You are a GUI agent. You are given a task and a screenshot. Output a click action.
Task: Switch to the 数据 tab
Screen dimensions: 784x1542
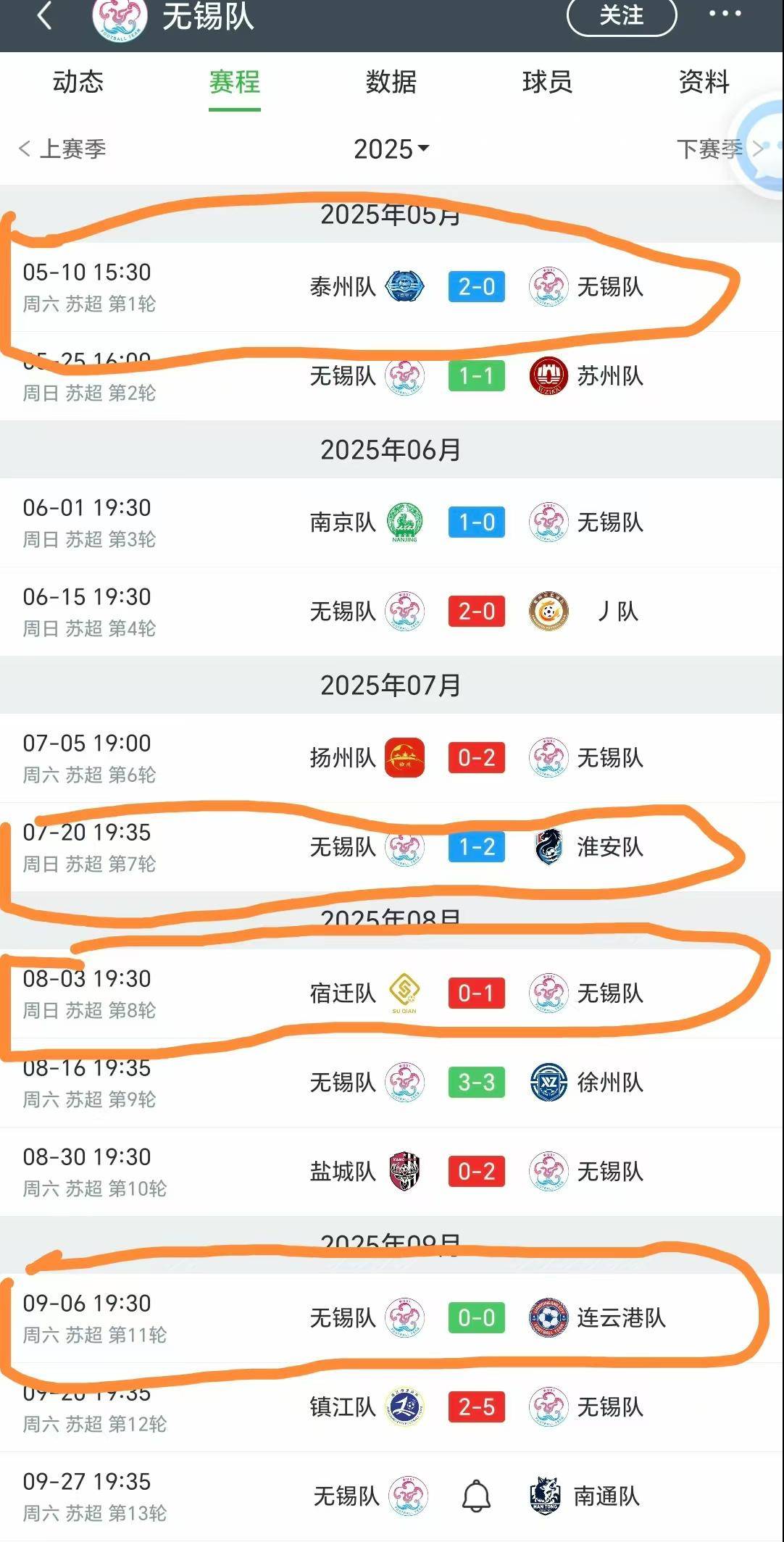coord(391,83)
